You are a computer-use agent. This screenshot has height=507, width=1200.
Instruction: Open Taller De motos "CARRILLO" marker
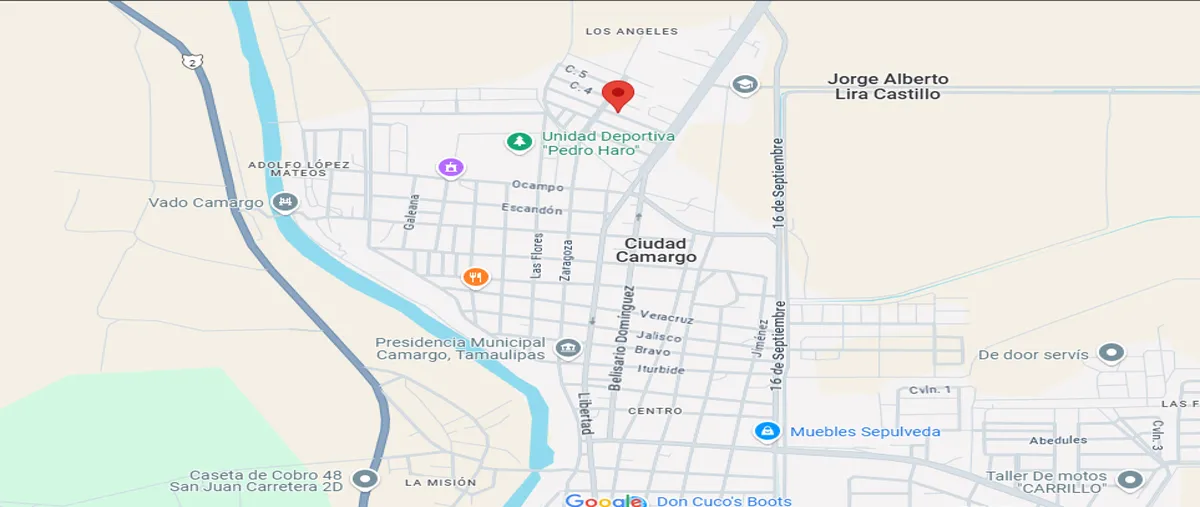pos(1130,481)
